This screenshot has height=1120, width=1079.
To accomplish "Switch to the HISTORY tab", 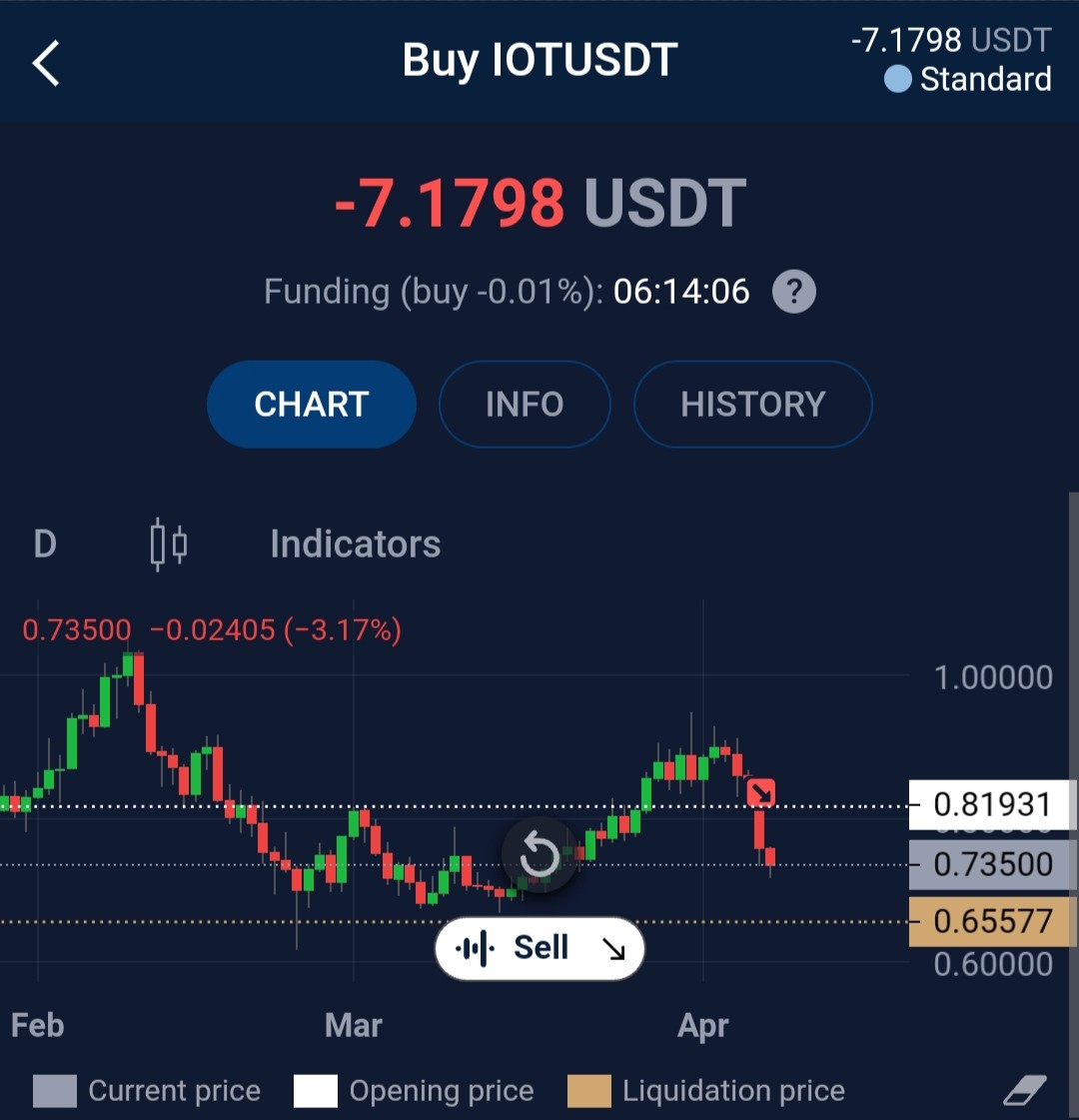I will tap(752, 405).
